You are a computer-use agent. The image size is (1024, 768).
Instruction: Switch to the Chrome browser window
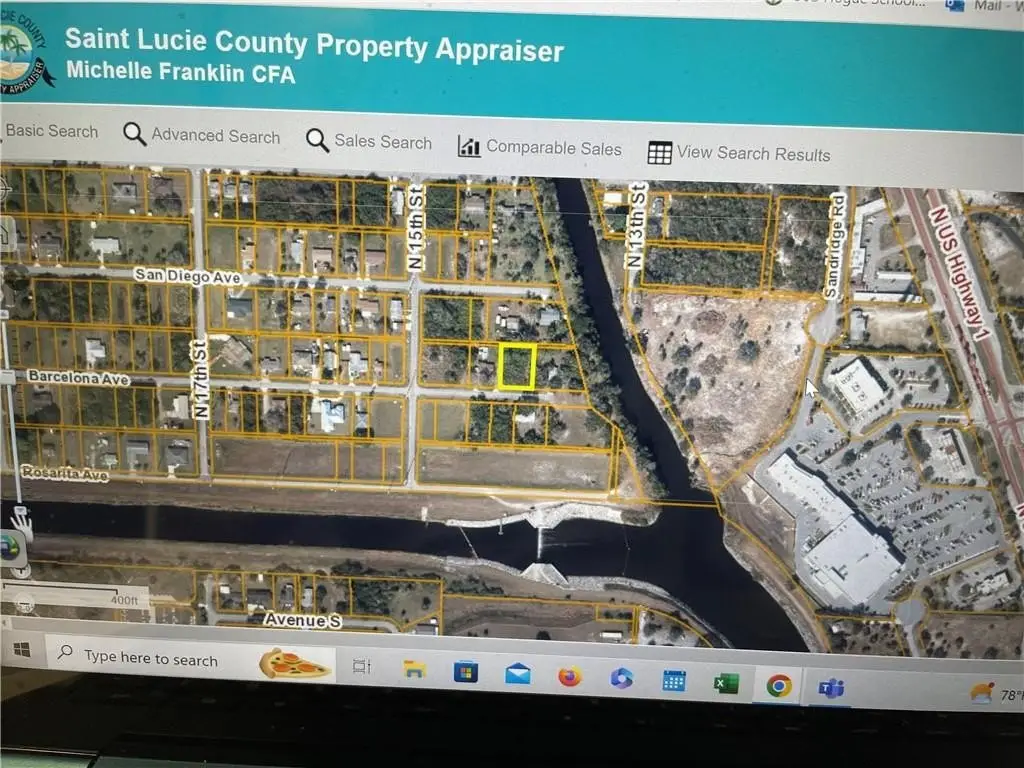(x=779, y=686)
